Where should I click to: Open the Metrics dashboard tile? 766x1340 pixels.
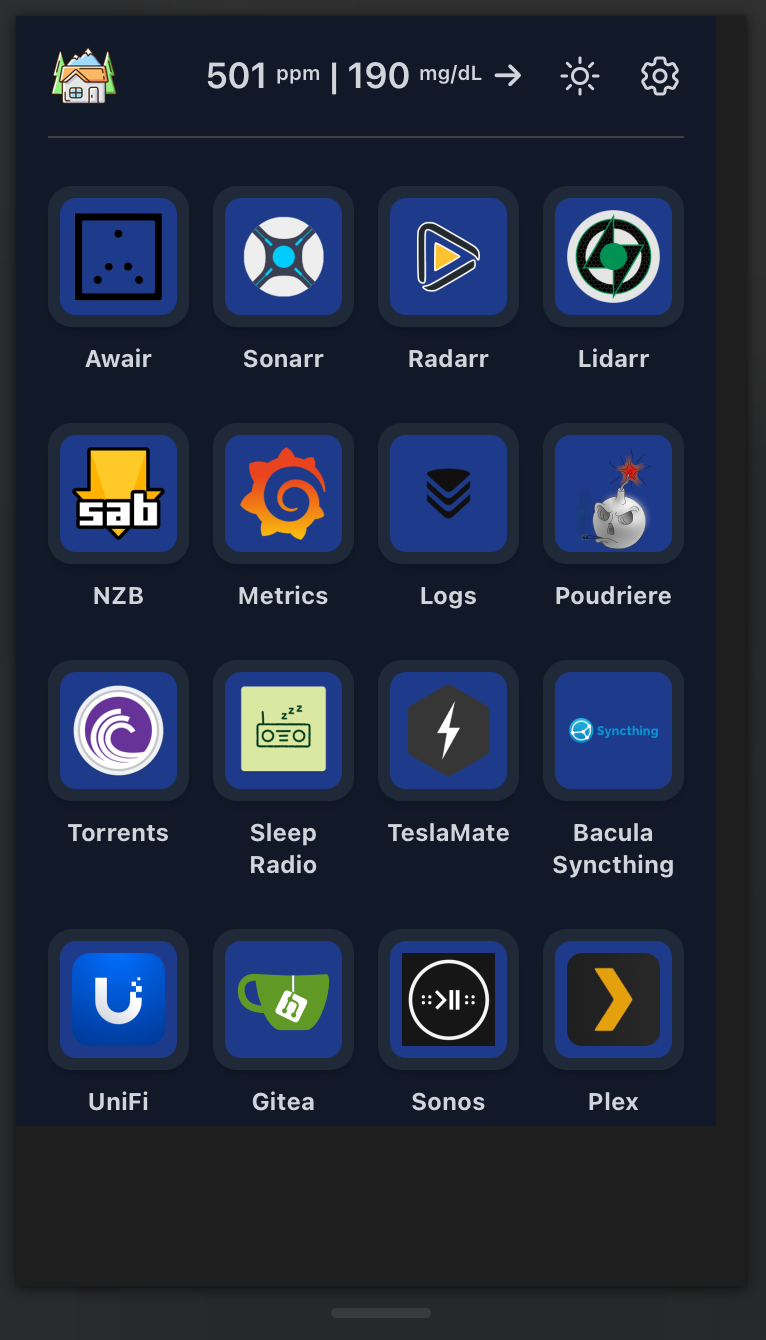click(283, 494)
